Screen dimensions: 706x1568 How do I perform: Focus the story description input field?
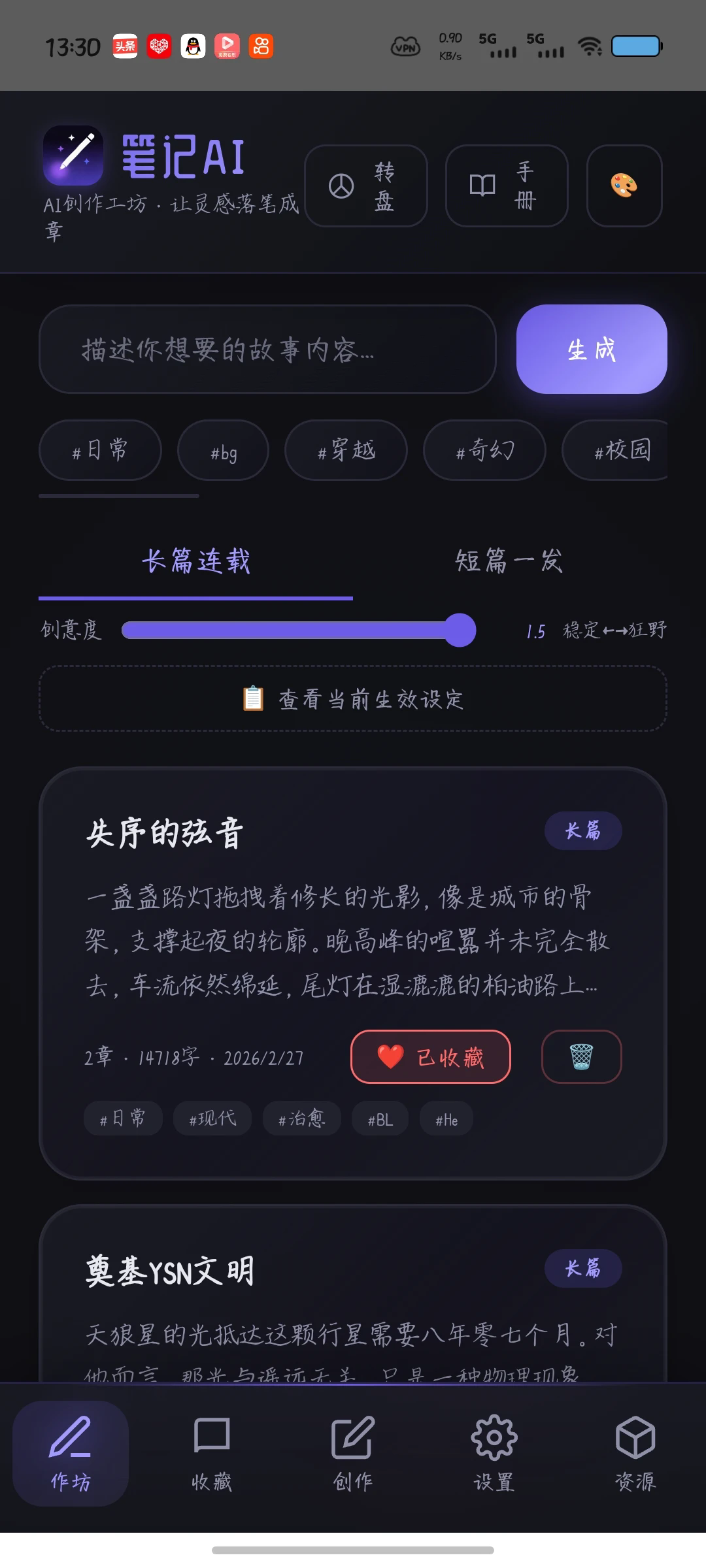267,350
